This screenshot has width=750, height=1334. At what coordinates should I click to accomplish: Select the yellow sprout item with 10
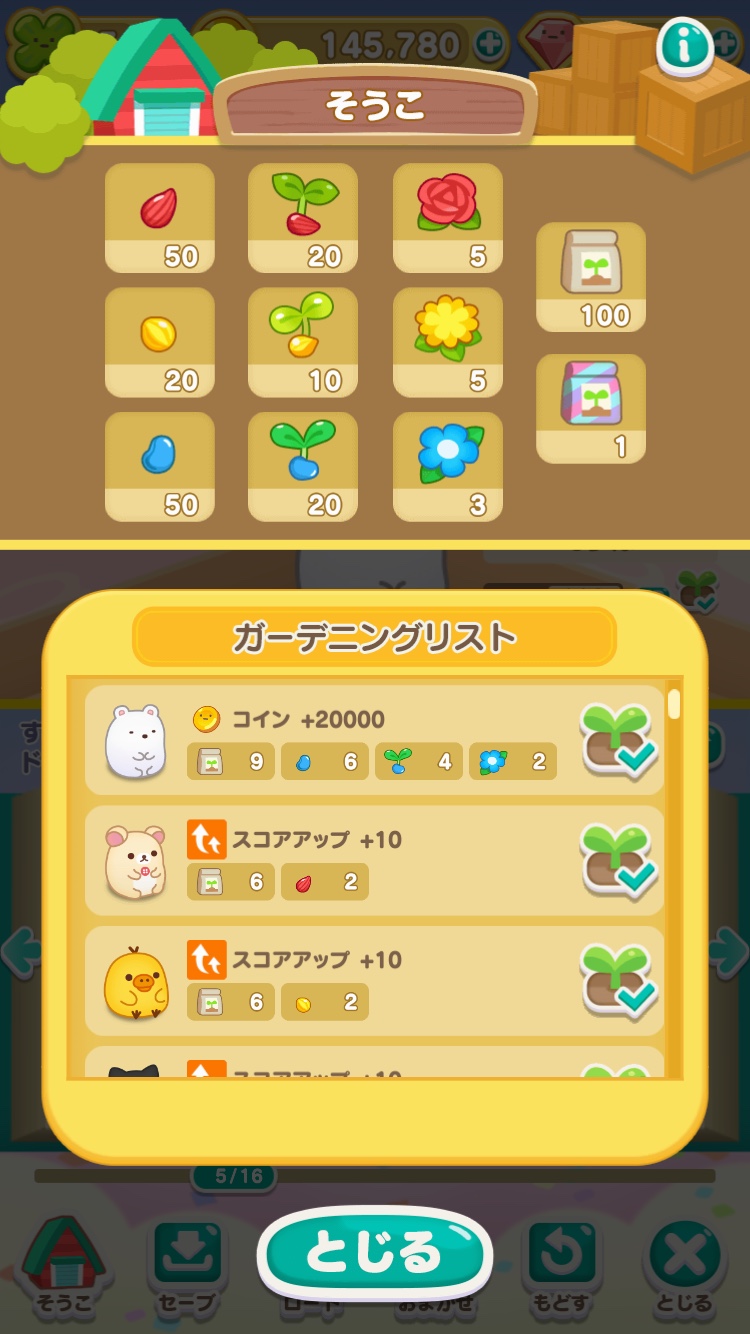coord(303,342)
